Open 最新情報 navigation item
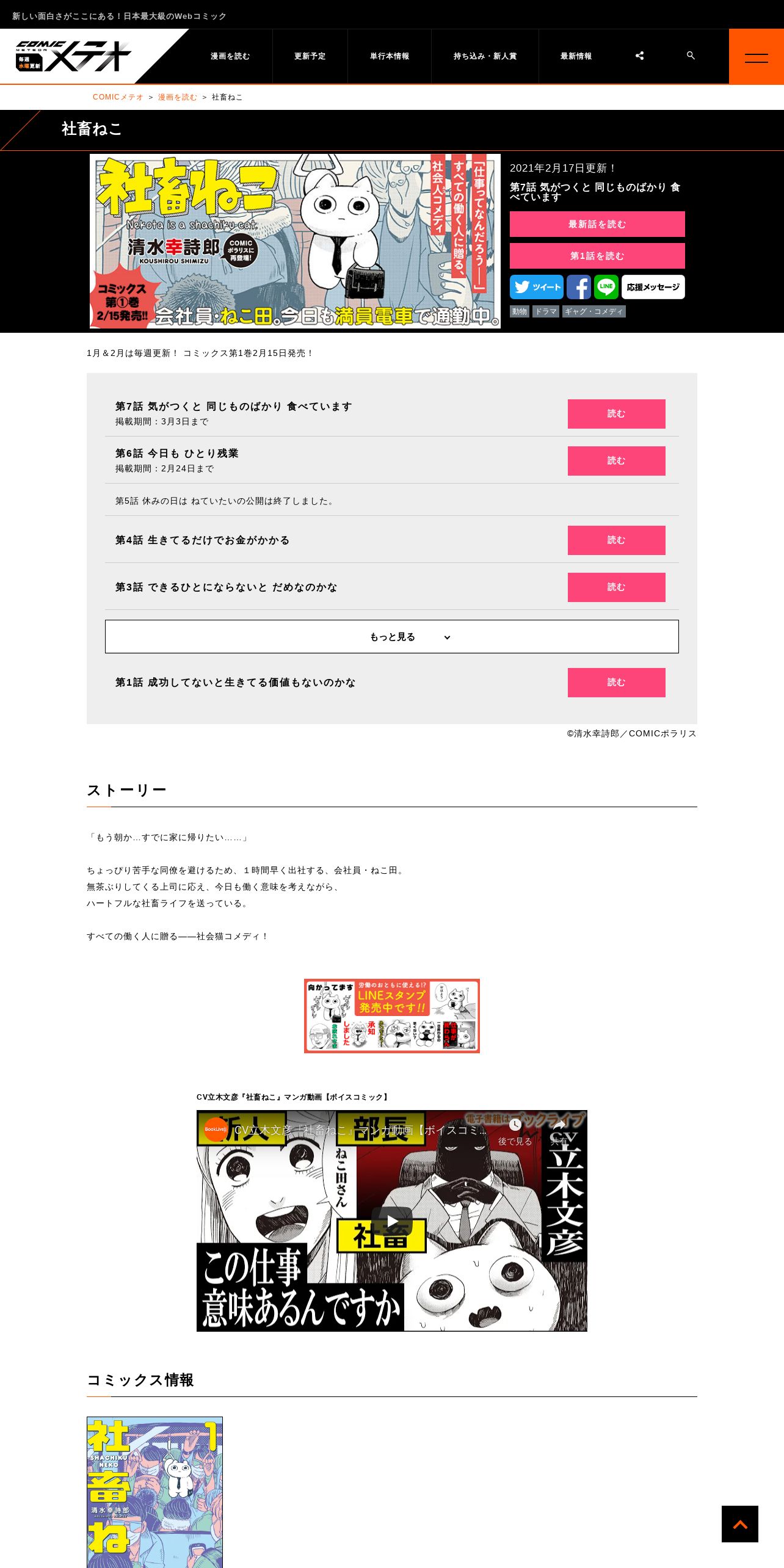 pyautogui.click(x=576, y=56)
